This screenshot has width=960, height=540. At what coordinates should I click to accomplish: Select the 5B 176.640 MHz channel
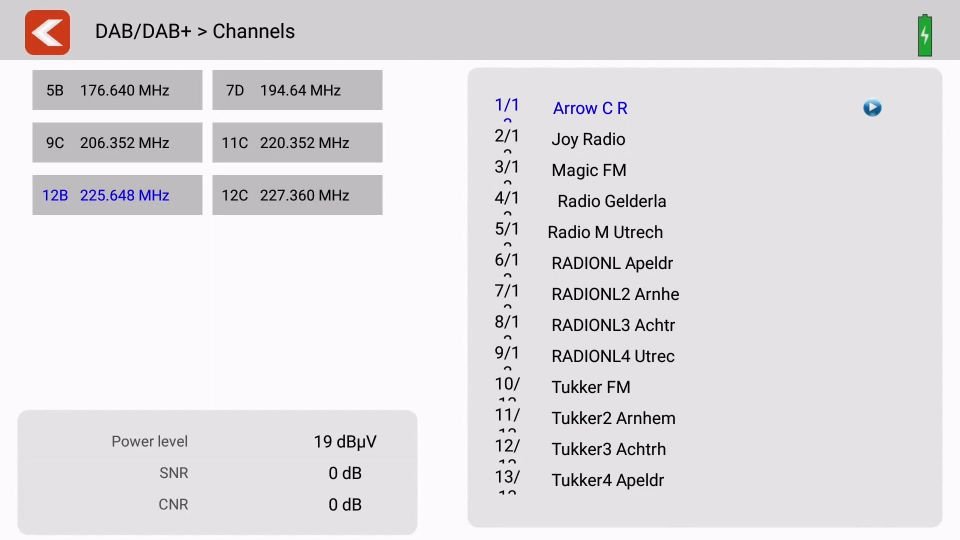point(117,90)
